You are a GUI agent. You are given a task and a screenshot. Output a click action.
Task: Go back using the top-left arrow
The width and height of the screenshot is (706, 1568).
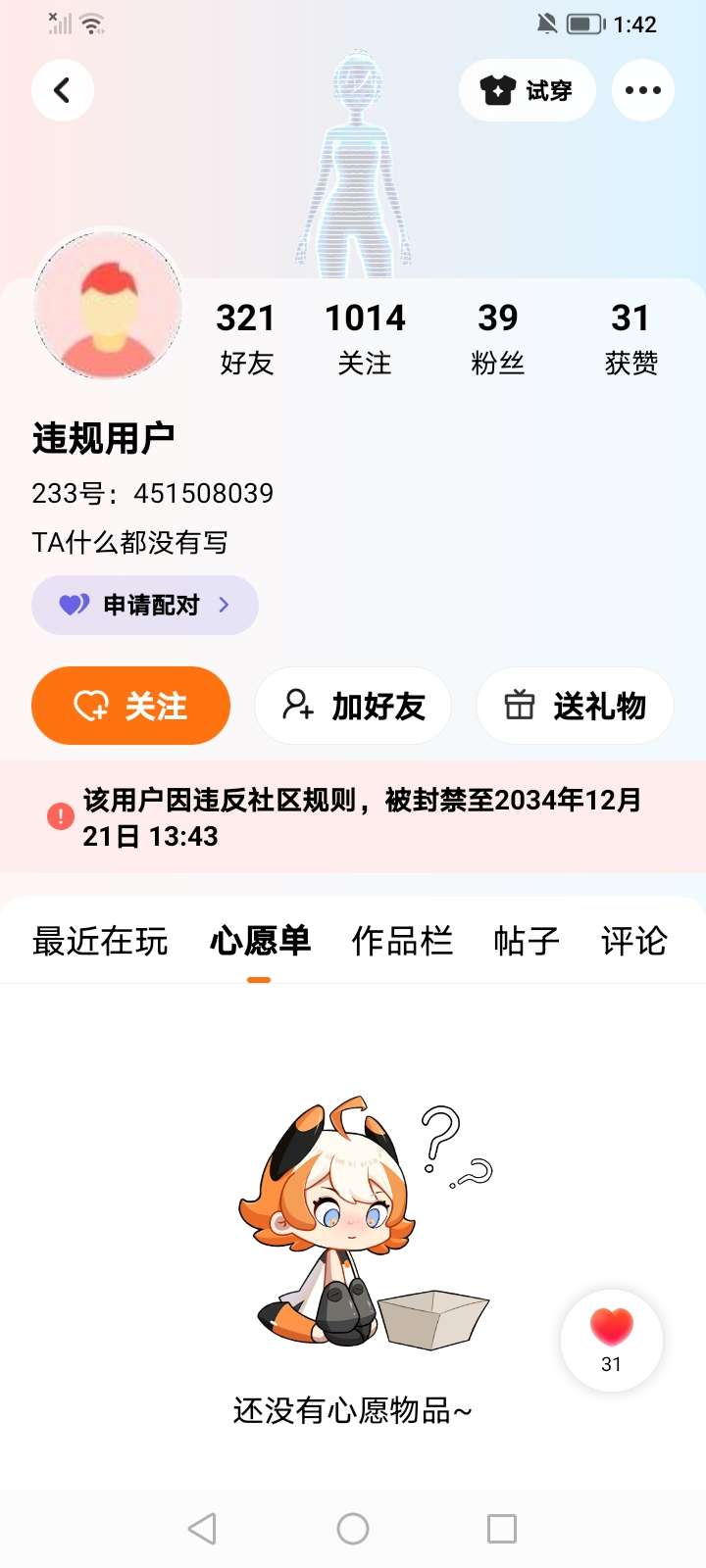(63, 90)
